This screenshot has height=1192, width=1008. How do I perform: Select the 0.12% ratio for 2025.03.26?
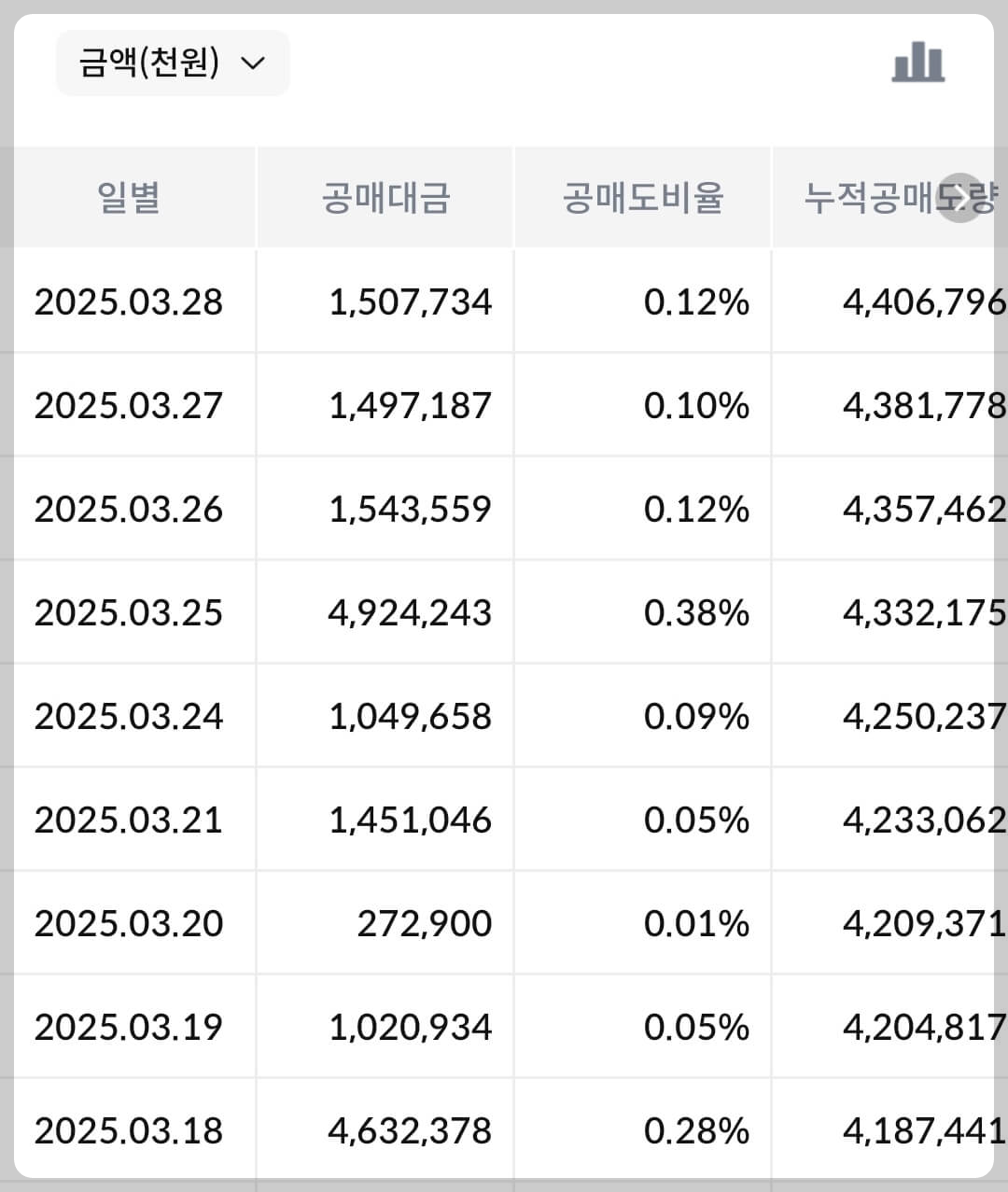coord(696,510)
